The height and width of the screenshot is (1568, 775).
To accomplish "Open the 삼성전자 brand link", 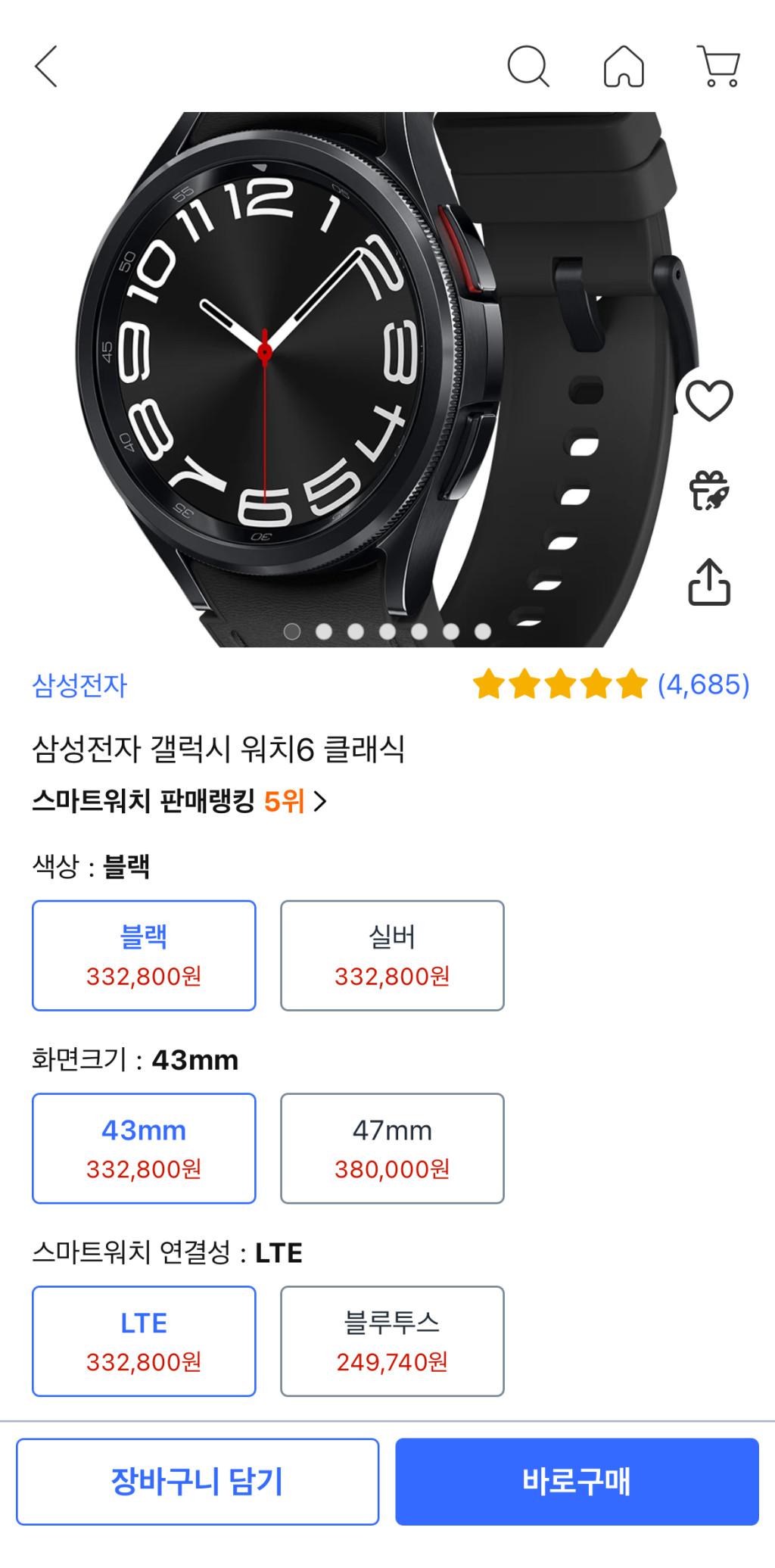I will (x=79, y=685).
